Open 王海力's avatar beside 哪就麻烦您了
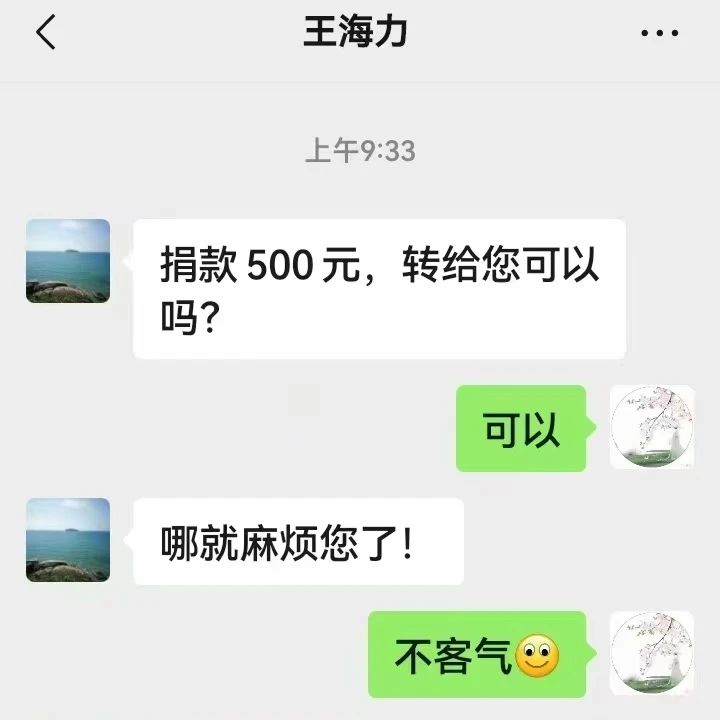The image size is (720, 720). click(x=68, y=540)
